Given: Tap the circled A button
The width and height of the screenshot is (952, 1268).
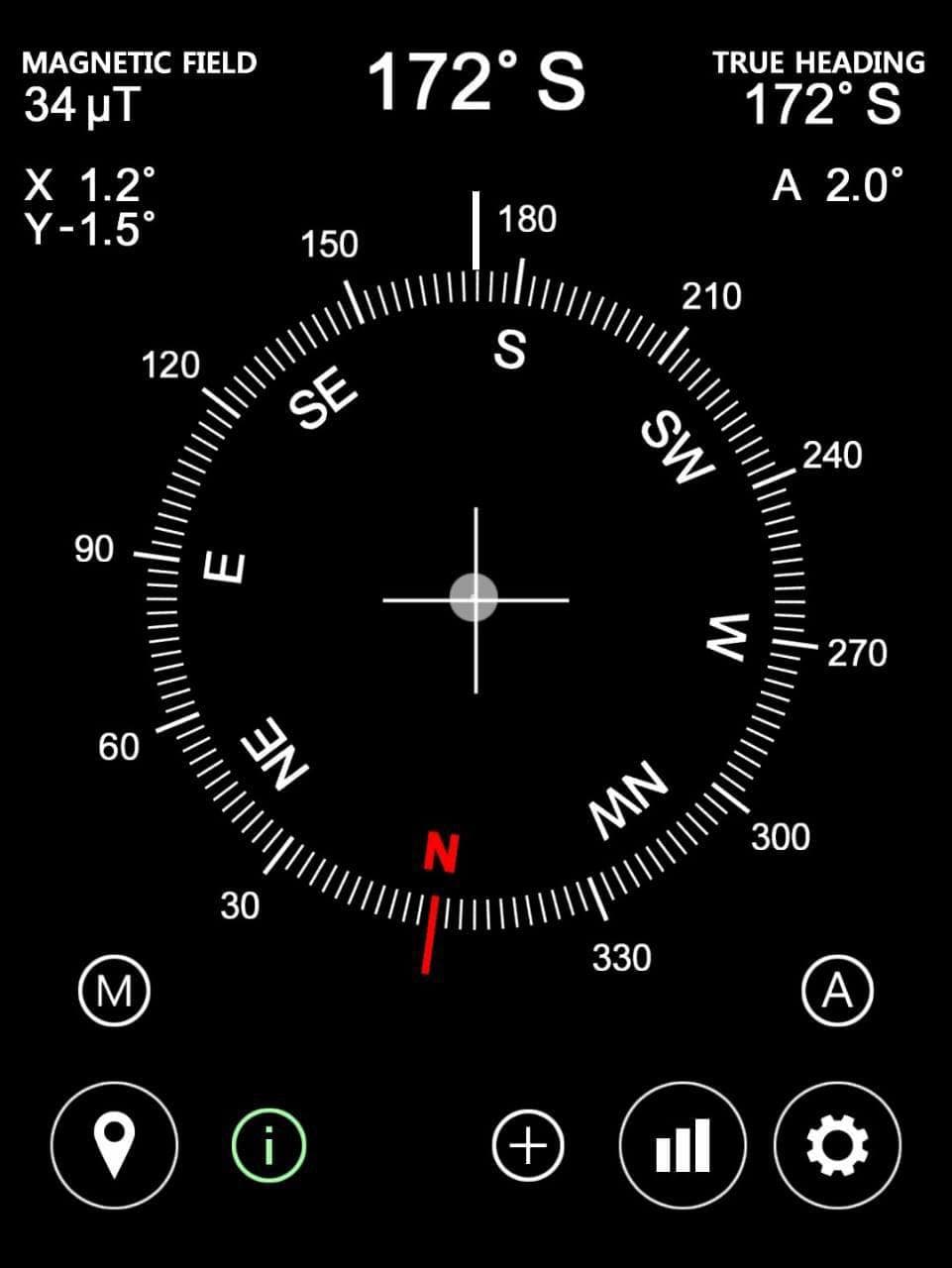Looking at the screenshot, I should (x=837, y=990).
